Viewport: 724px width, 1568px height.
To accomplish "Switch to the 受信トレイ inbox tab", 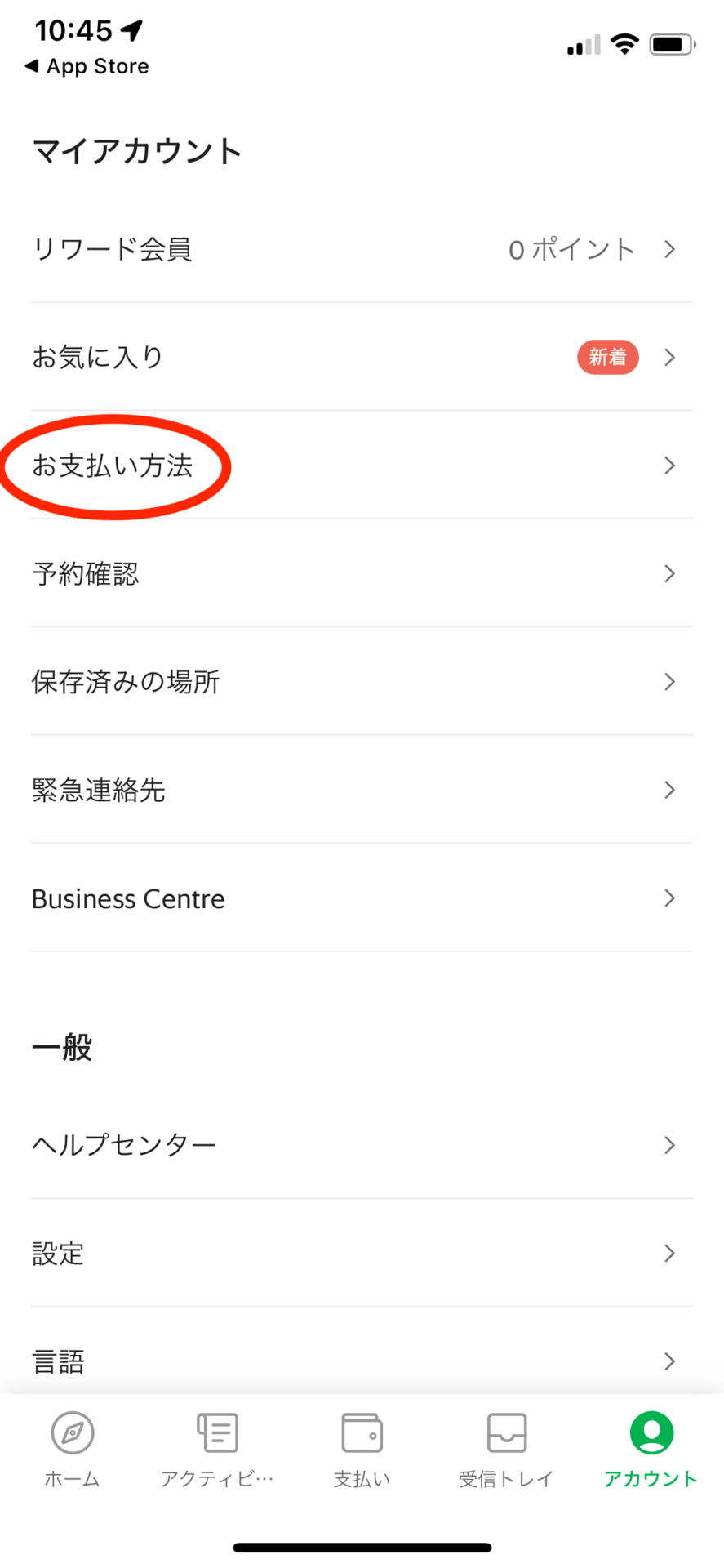I will 506,1449.
